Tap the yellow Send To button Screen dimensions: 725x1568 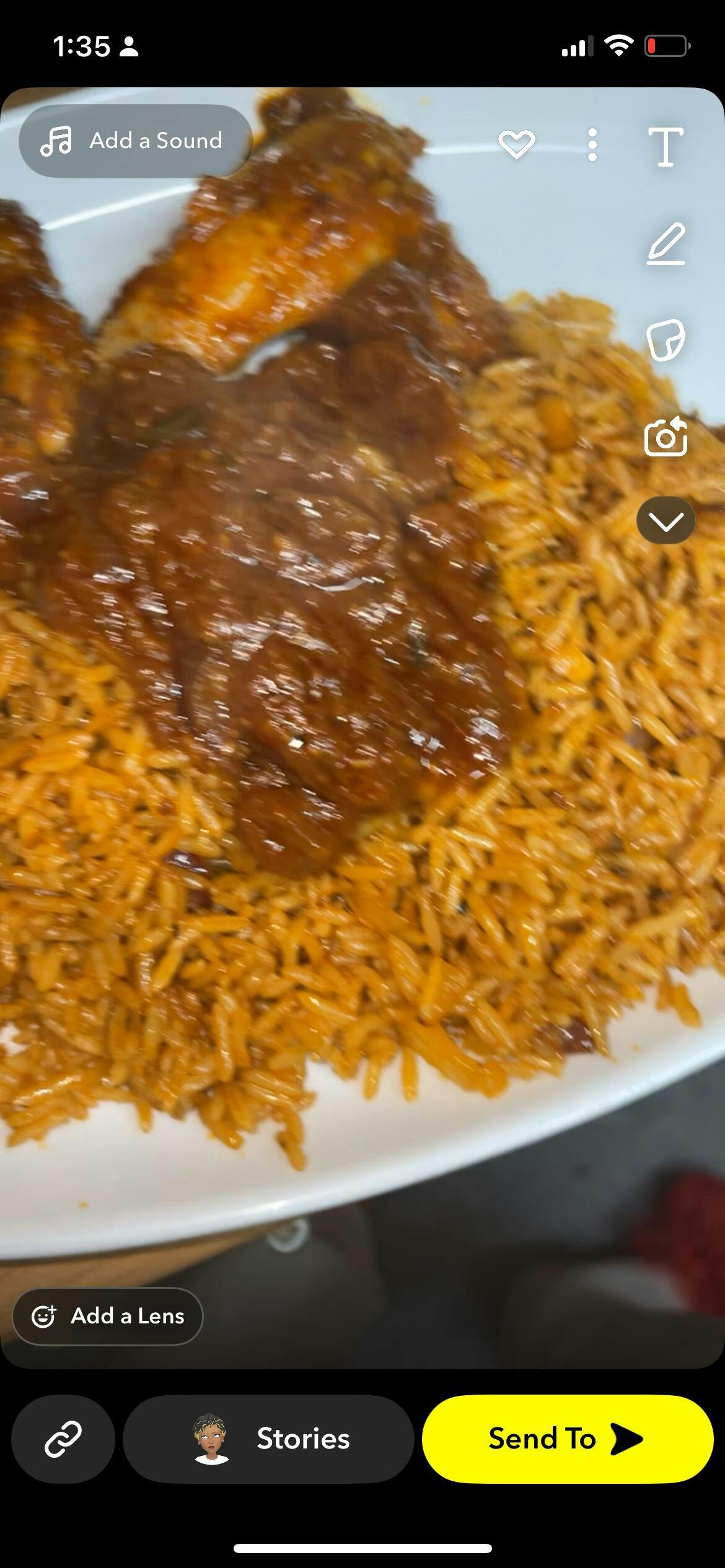pos(567,1439)
